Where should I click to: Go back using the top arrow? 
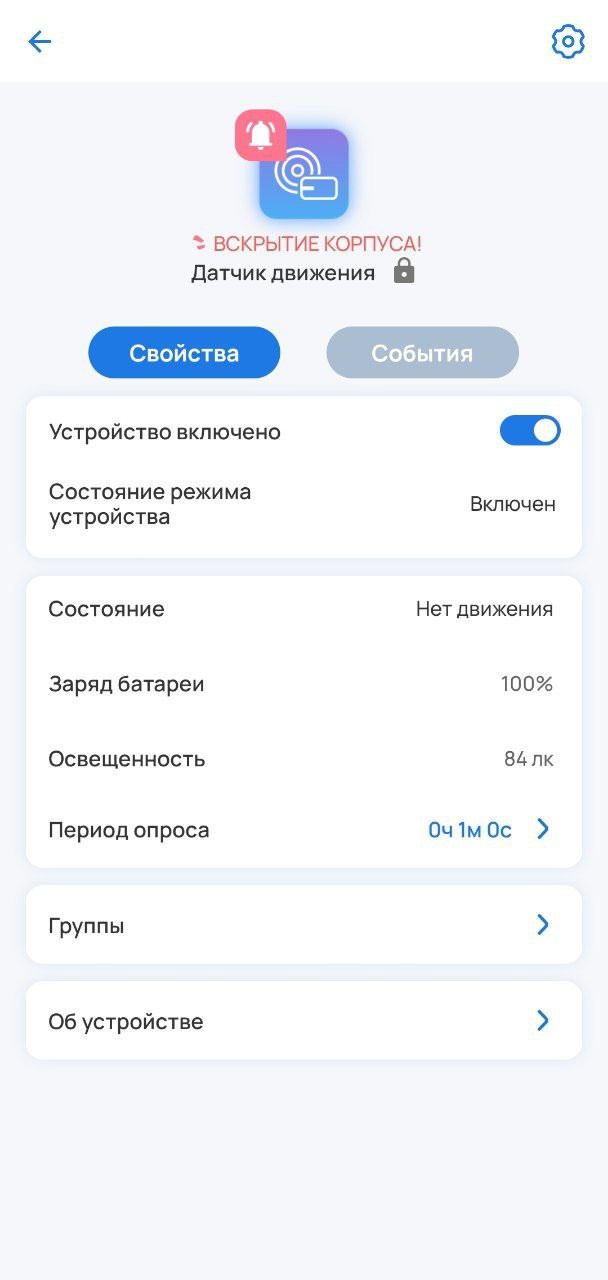tap(40, 41)
